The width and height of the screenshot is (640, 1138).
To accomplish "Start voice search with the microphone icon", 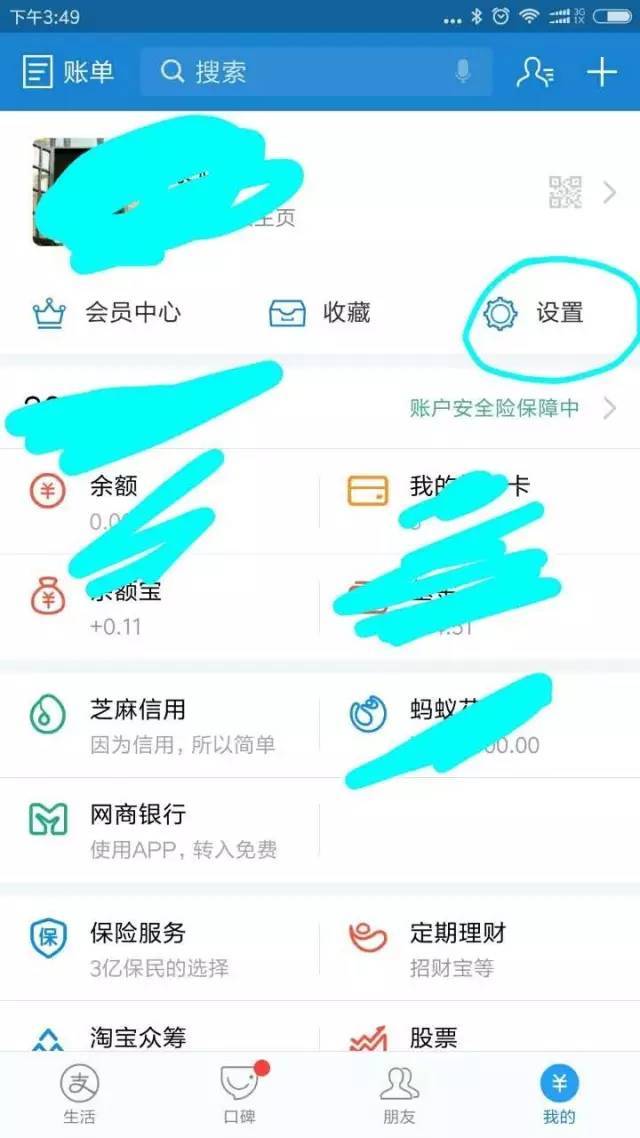I will click(463, 72).
